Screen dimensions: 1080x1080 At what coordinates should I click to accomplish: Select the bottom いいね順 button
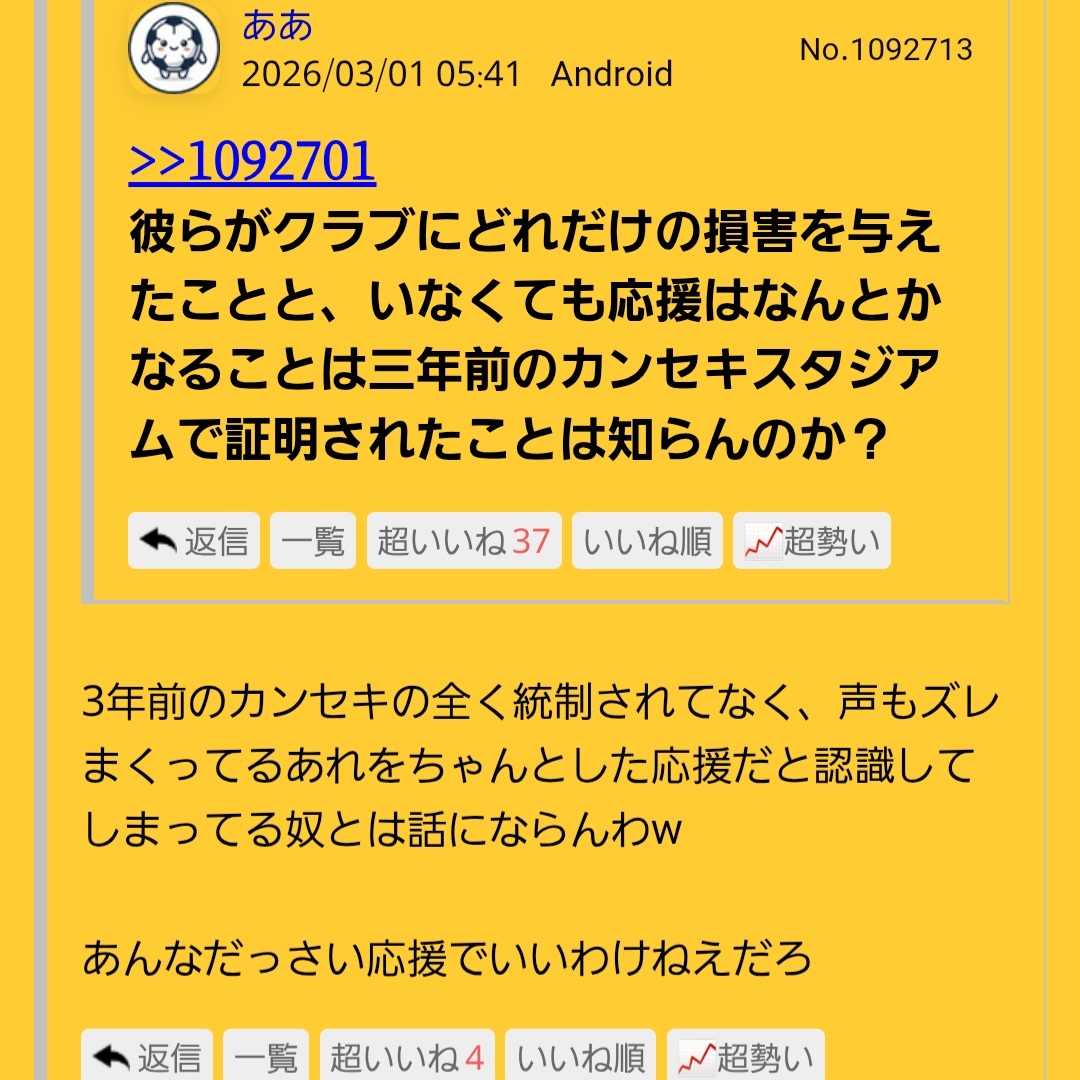tap(580, 1057)
